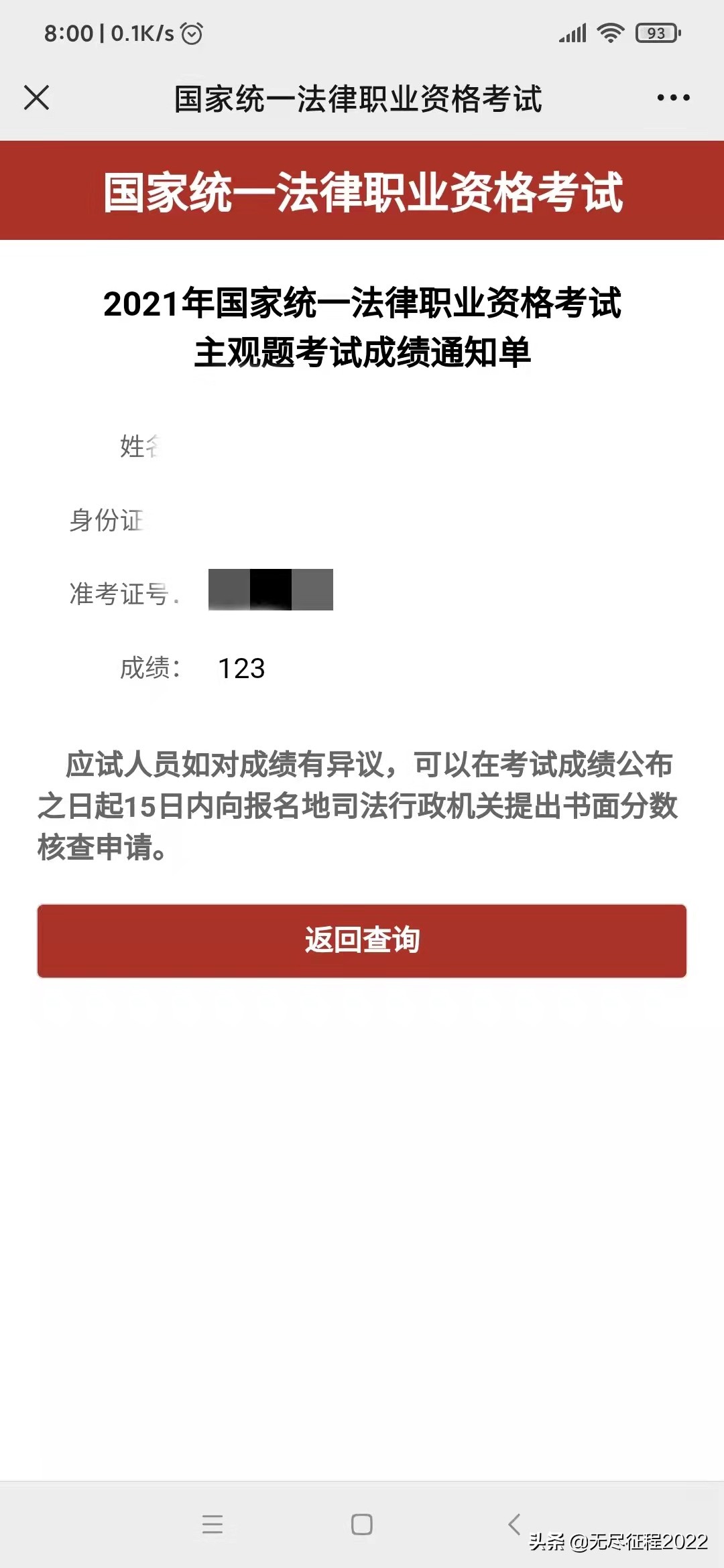Tap the X to close the webpage
This screenshot has width=724, height=1568.
37,98
